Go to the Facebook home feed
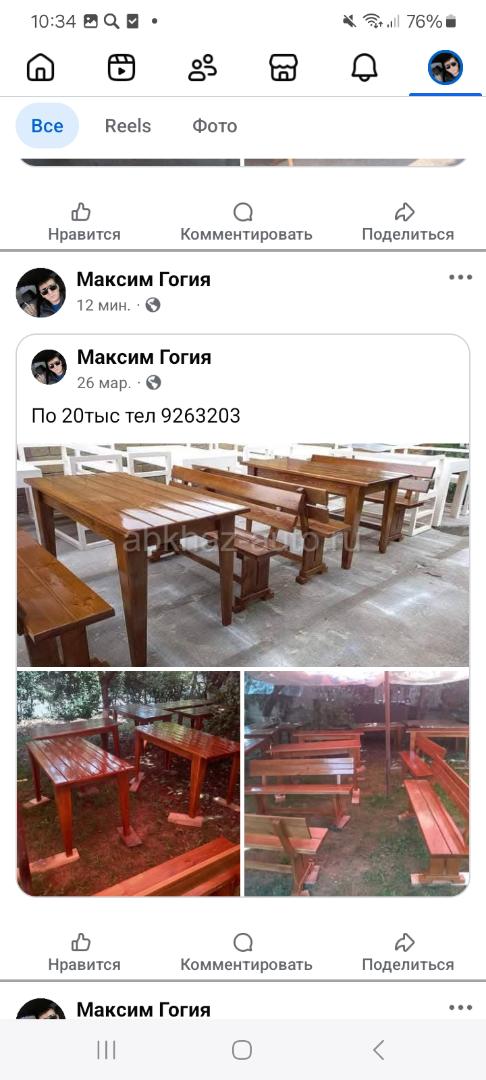 click(40, 68)
